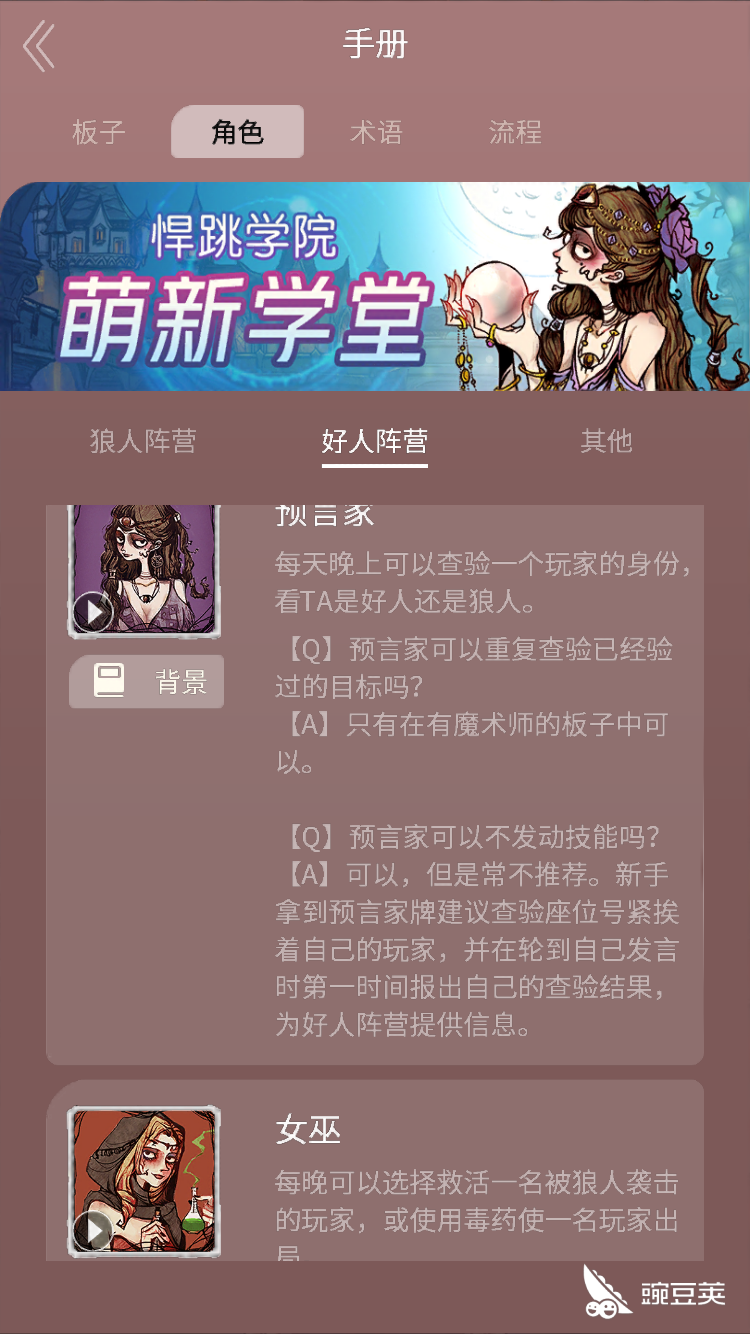Screen dimensions: 750x1334
Task: Go back using the top-left arrow
Action: (x=38, y=47)
